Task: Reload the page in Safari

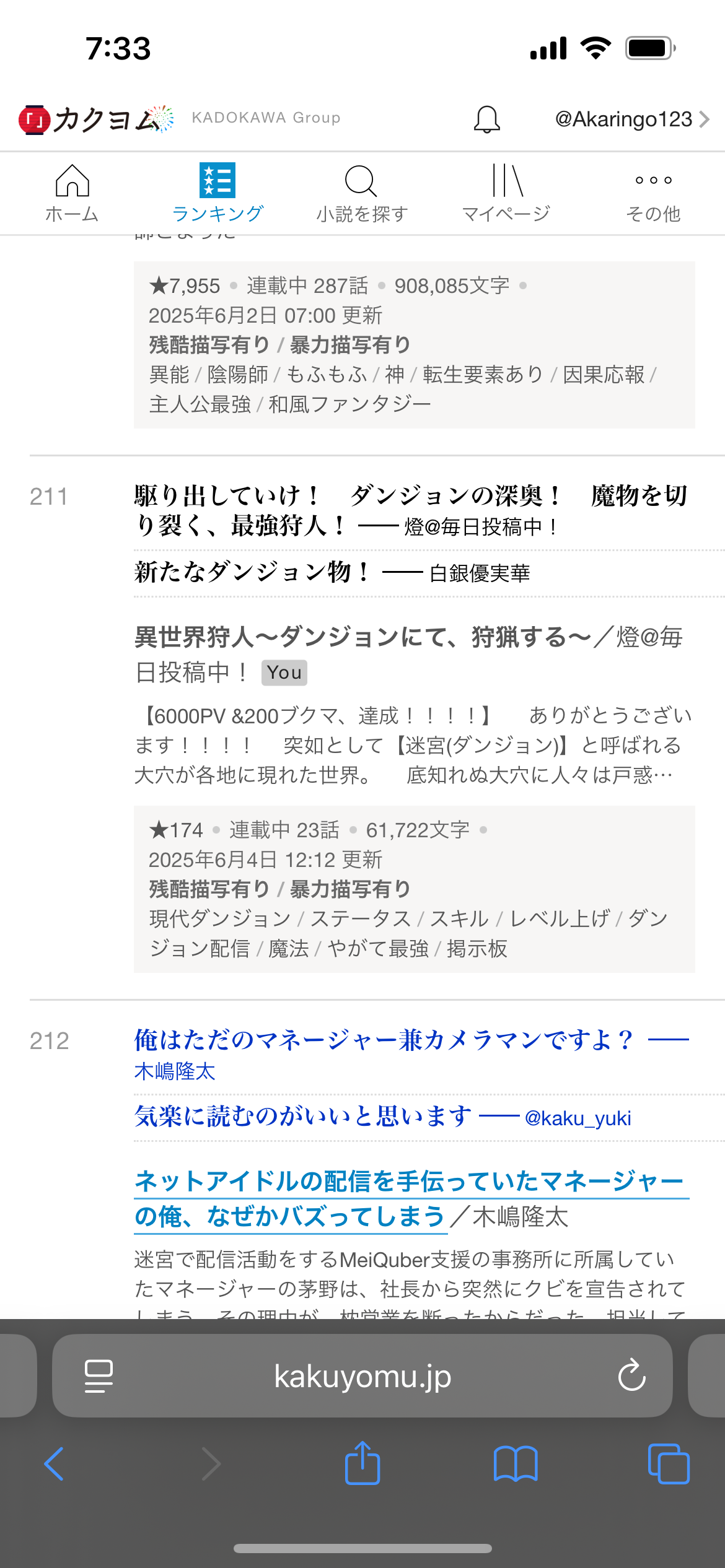Action: [631, 1376]
